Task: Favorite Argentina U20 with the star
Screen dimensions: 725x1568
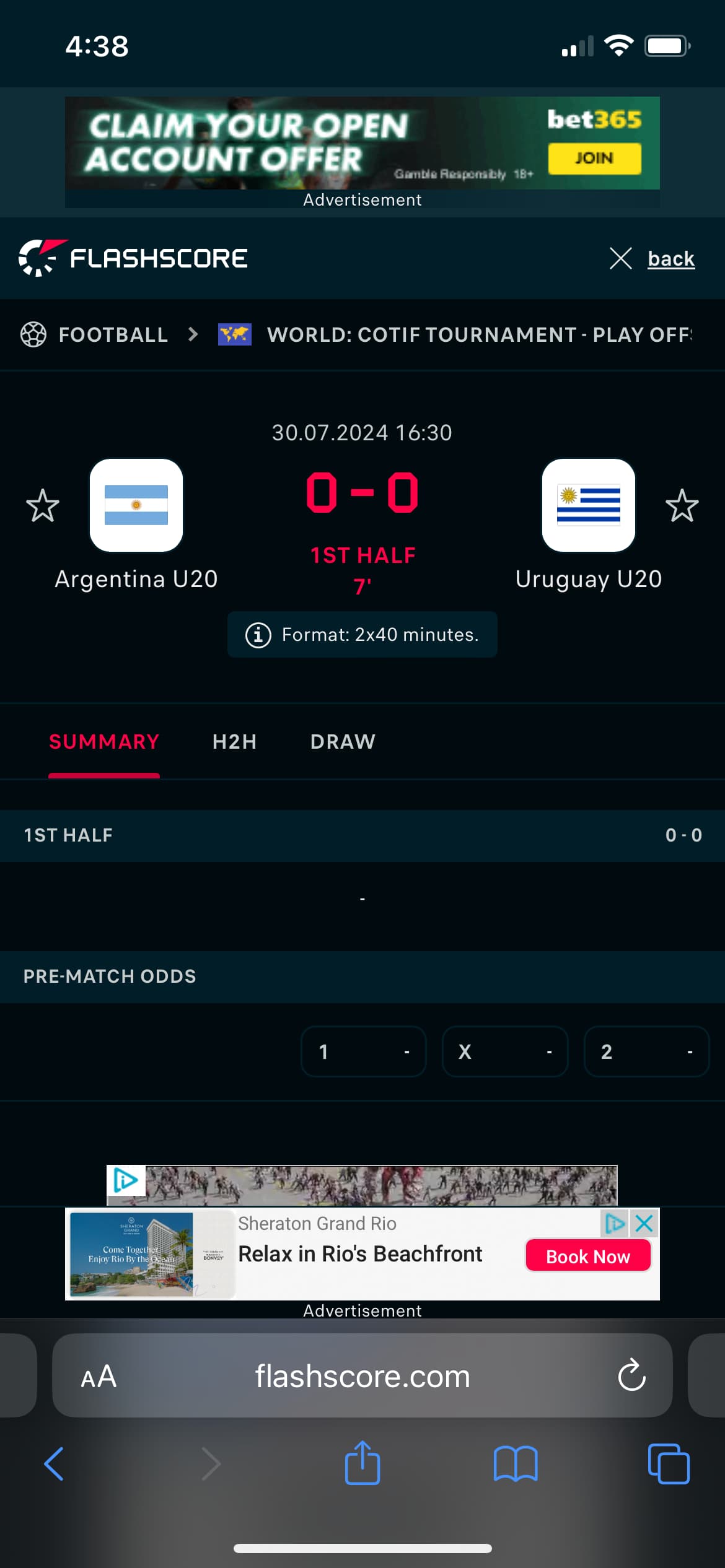Action: (43, 506)
